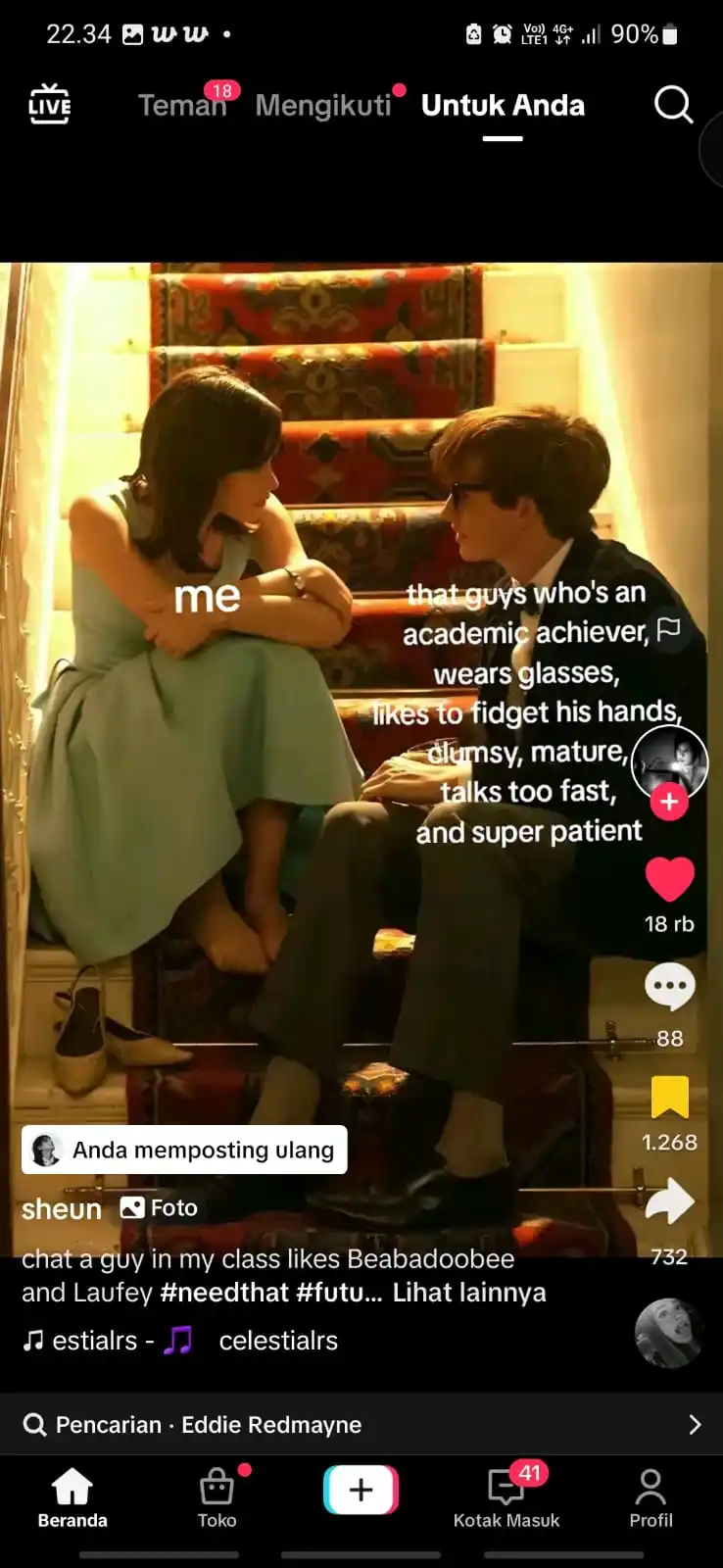
Task: Open the search magnifier icon
Action: pos(673,104)
